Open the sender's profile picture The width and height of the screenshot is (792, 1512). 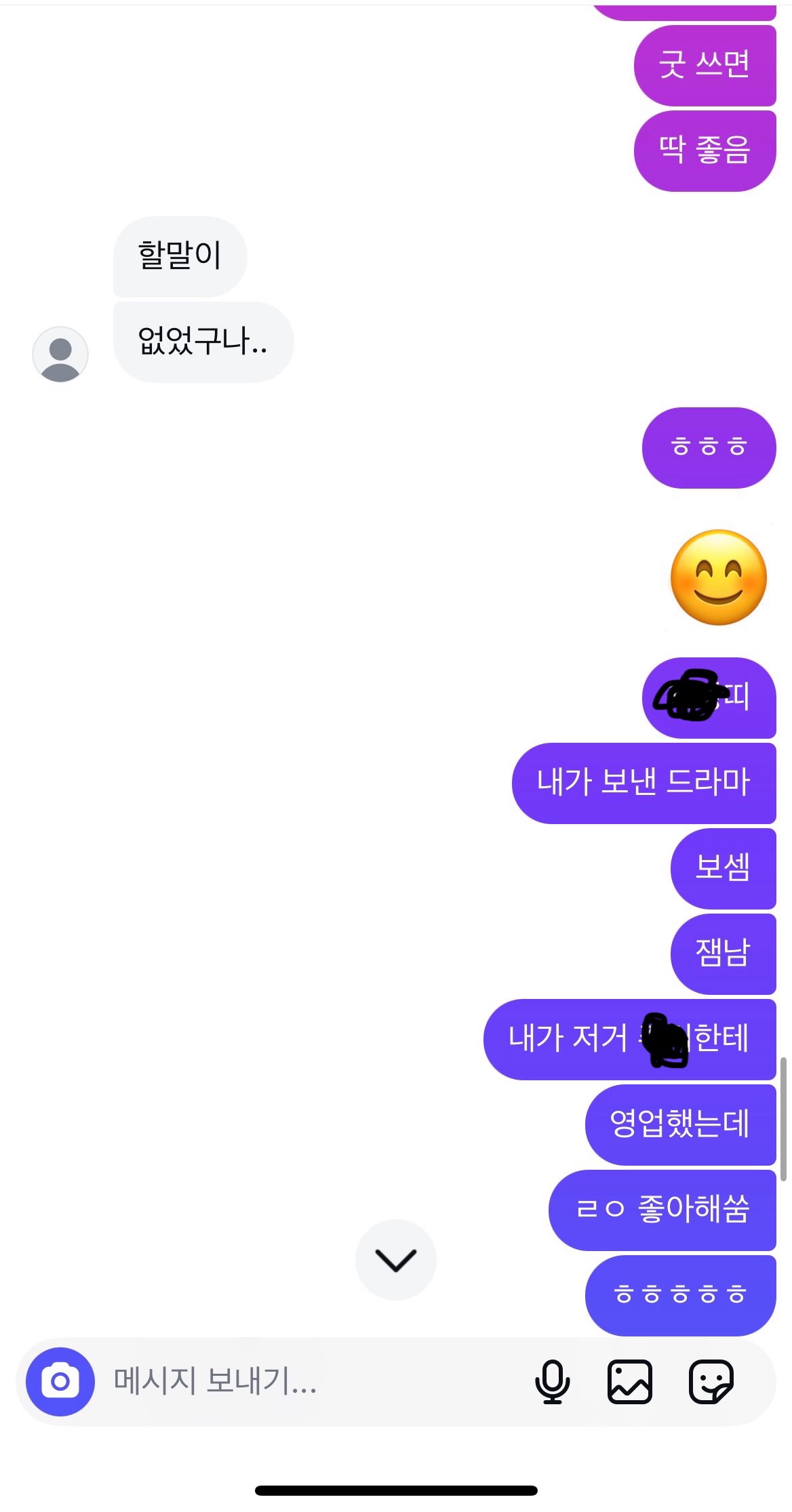click(x=60, y=354)
